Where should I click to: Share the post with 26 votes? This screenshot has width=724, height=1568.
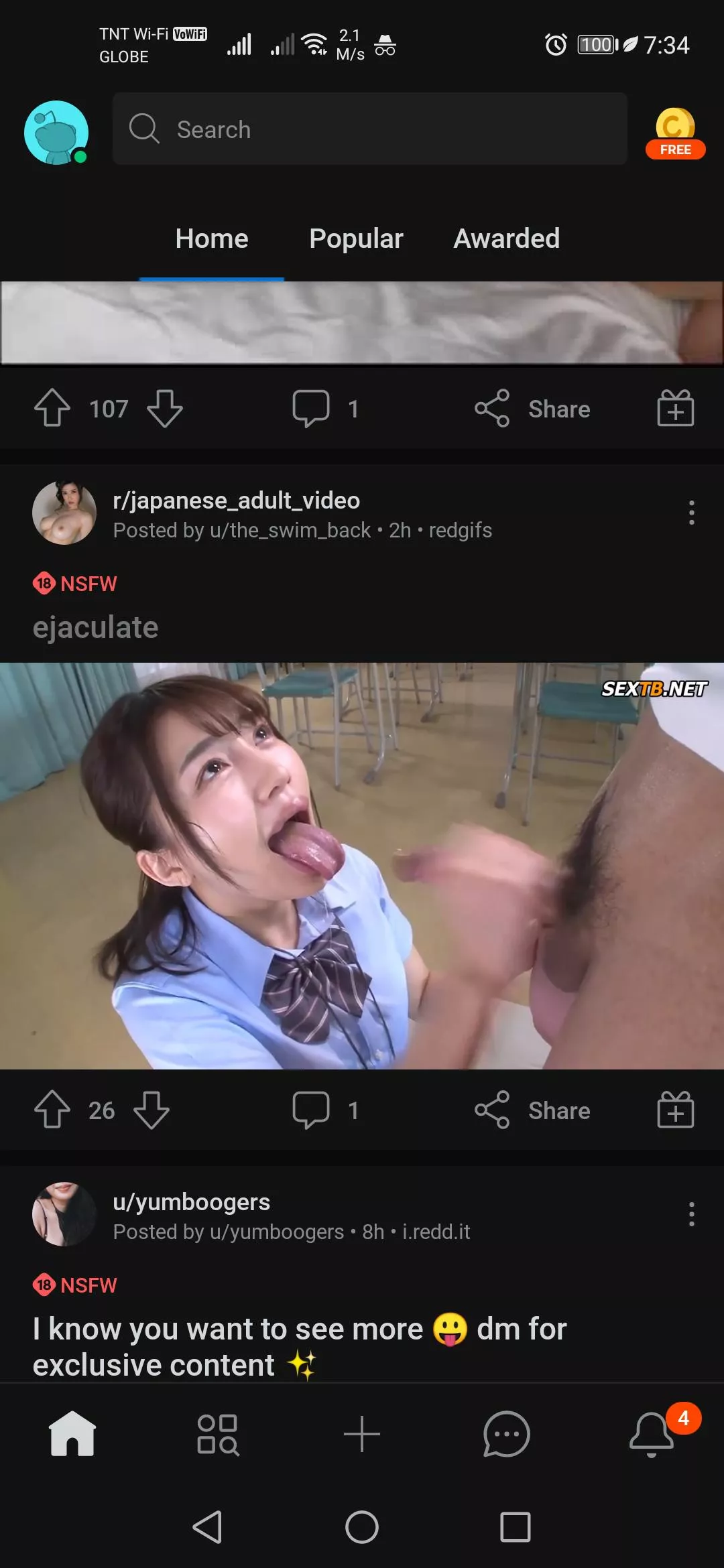pyautogui.click(x=533, y=1110)
